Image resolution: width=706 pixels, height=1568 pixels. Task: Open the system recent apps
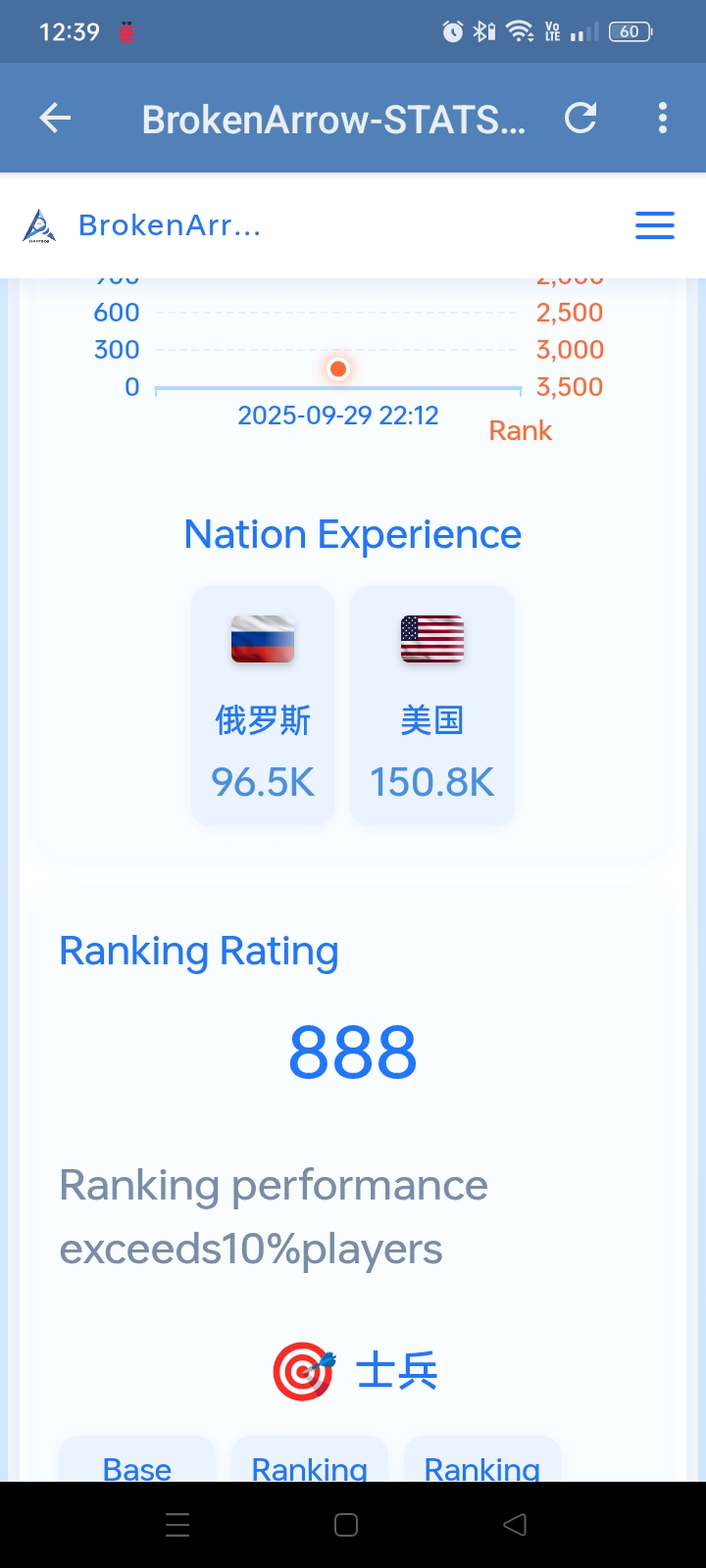(177, 1525)
